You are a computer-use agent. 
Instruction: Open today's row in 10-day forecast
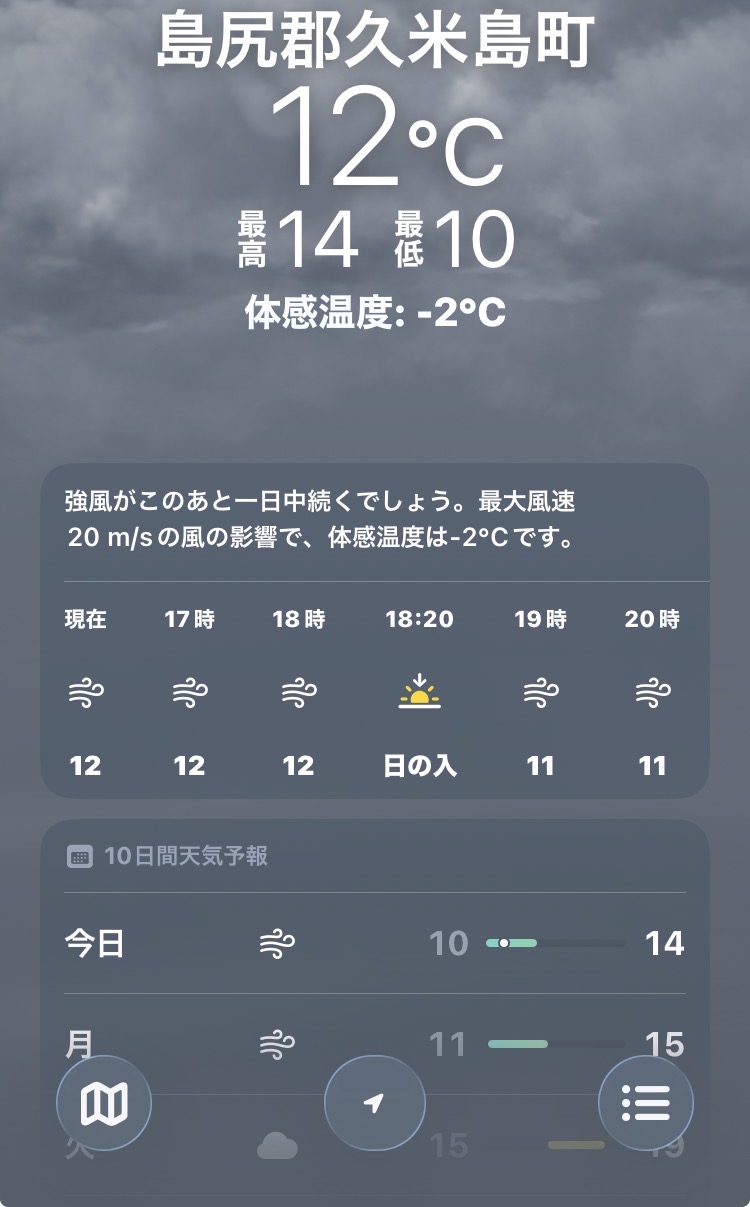pyautogui.click(x=375, y=943)
